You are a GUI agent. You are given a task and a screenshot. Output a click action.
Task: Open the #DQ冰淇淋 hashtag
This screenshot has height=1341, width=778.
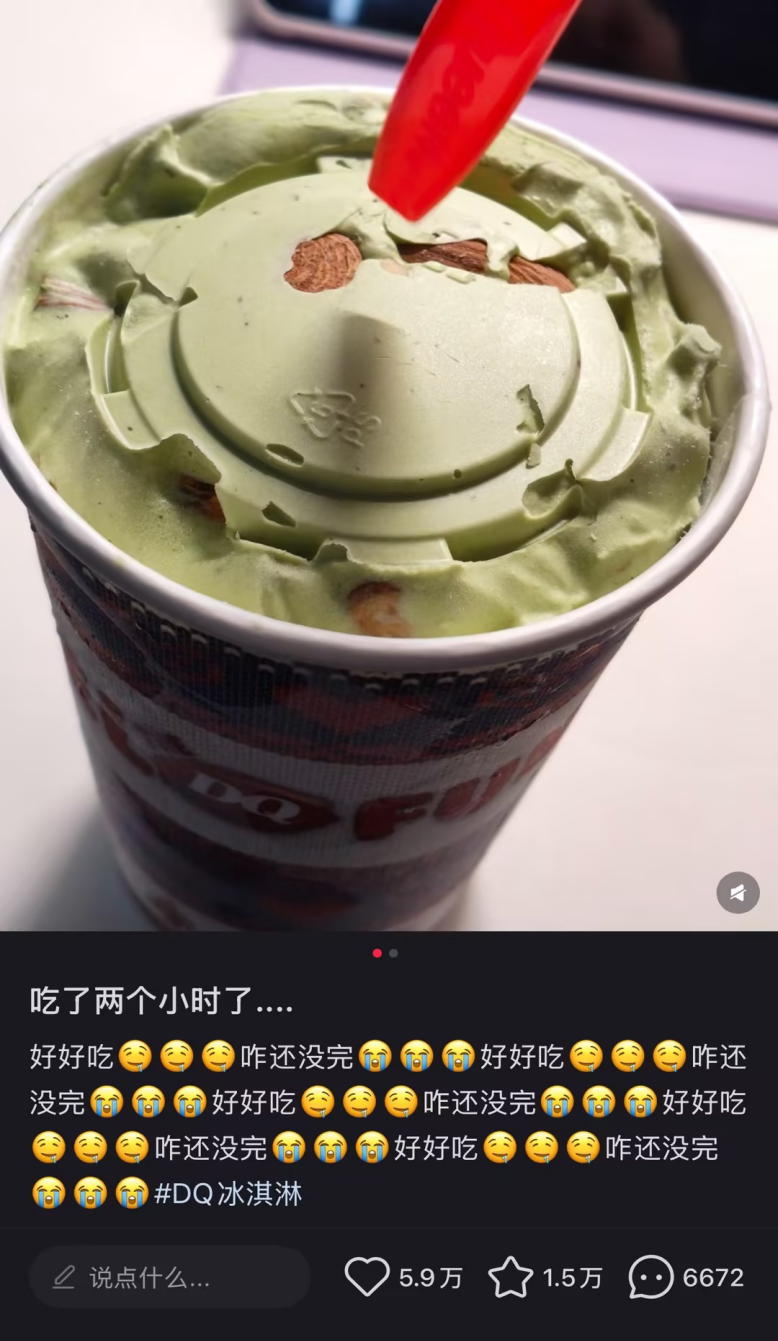(x=228, y=1193)
